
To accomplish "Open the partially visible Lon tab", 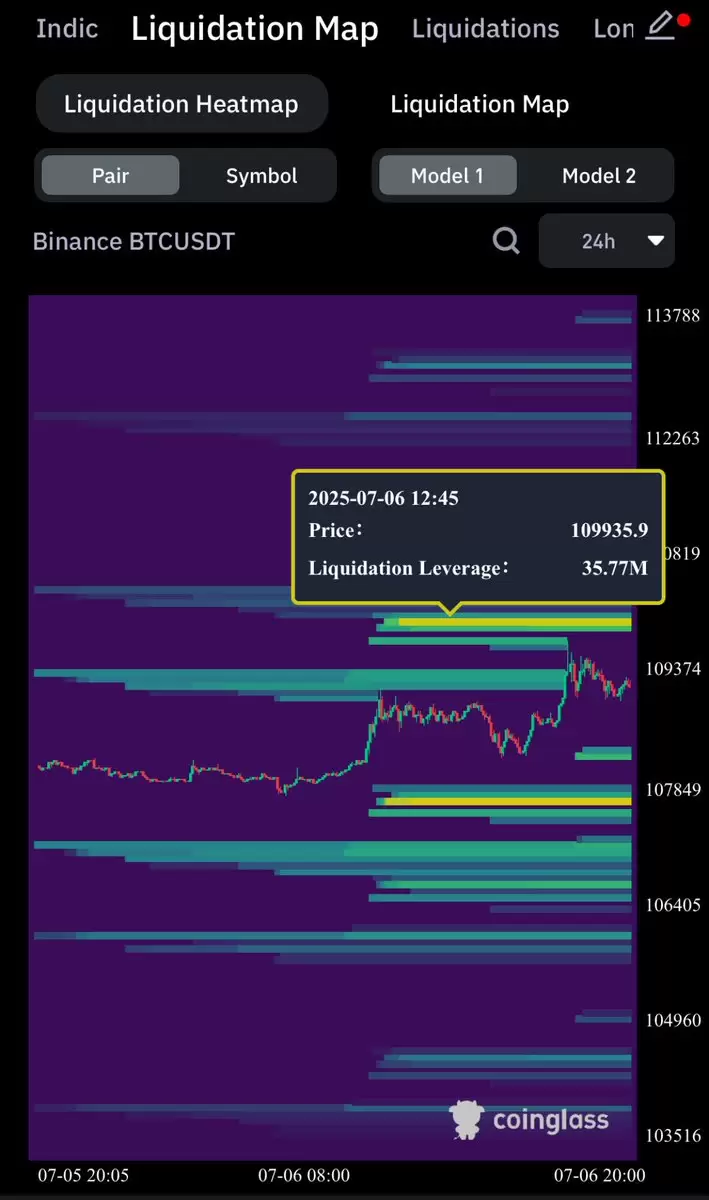I will [x=613, y=29].
